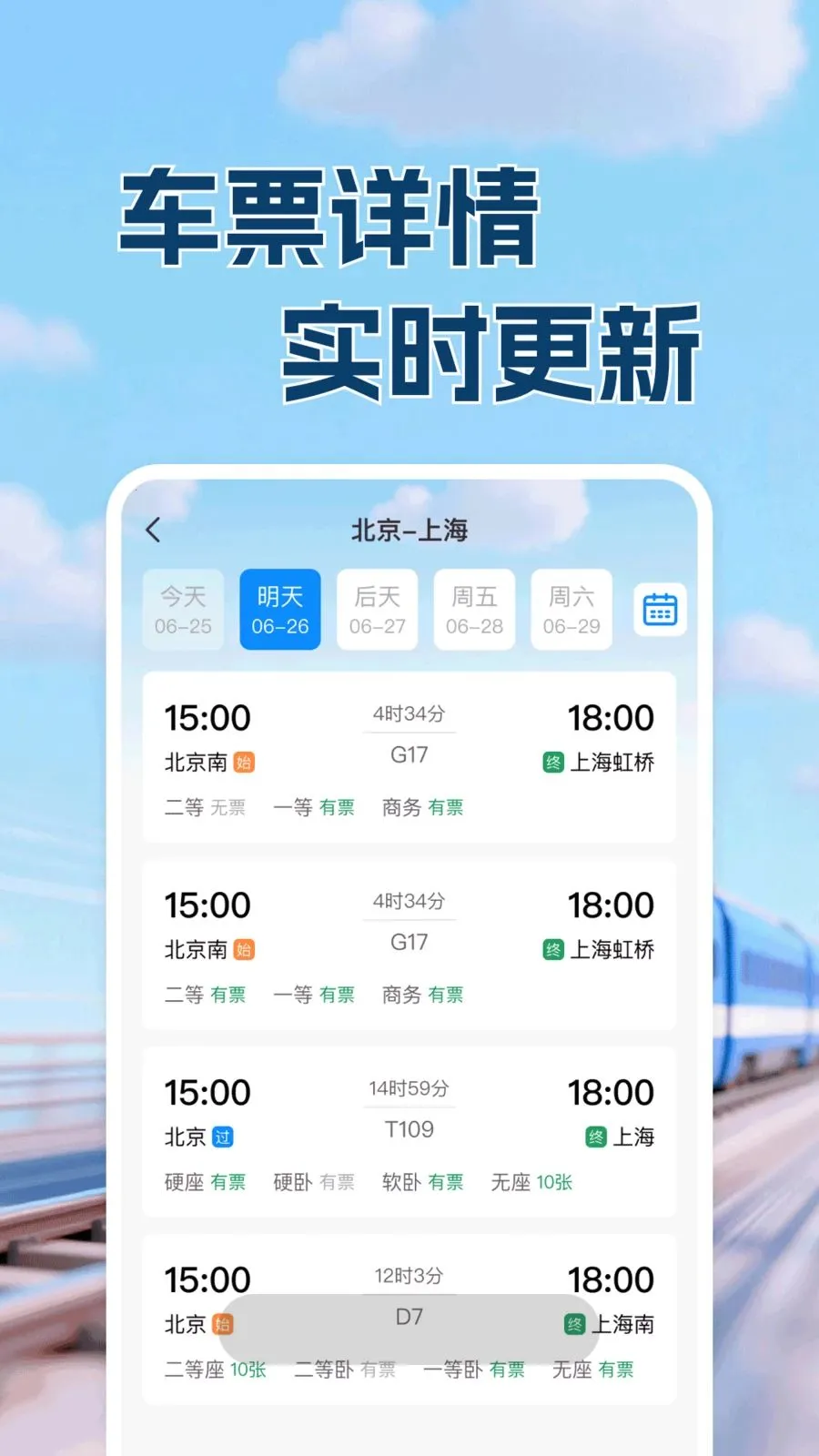Click the green 终 badge next to 上海虹桥

click(x=553, y=762)
